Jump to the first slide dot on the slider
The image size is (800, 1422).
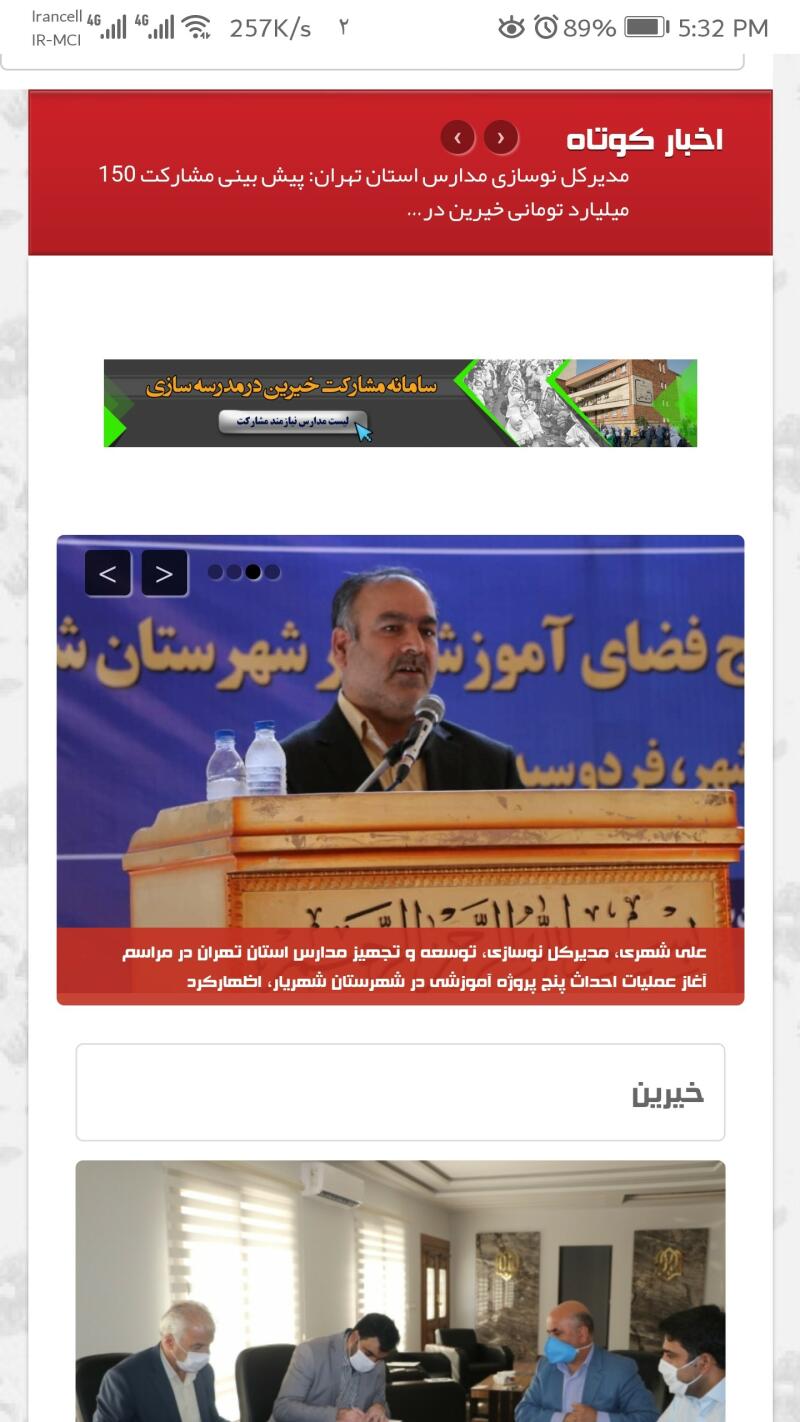215,572
